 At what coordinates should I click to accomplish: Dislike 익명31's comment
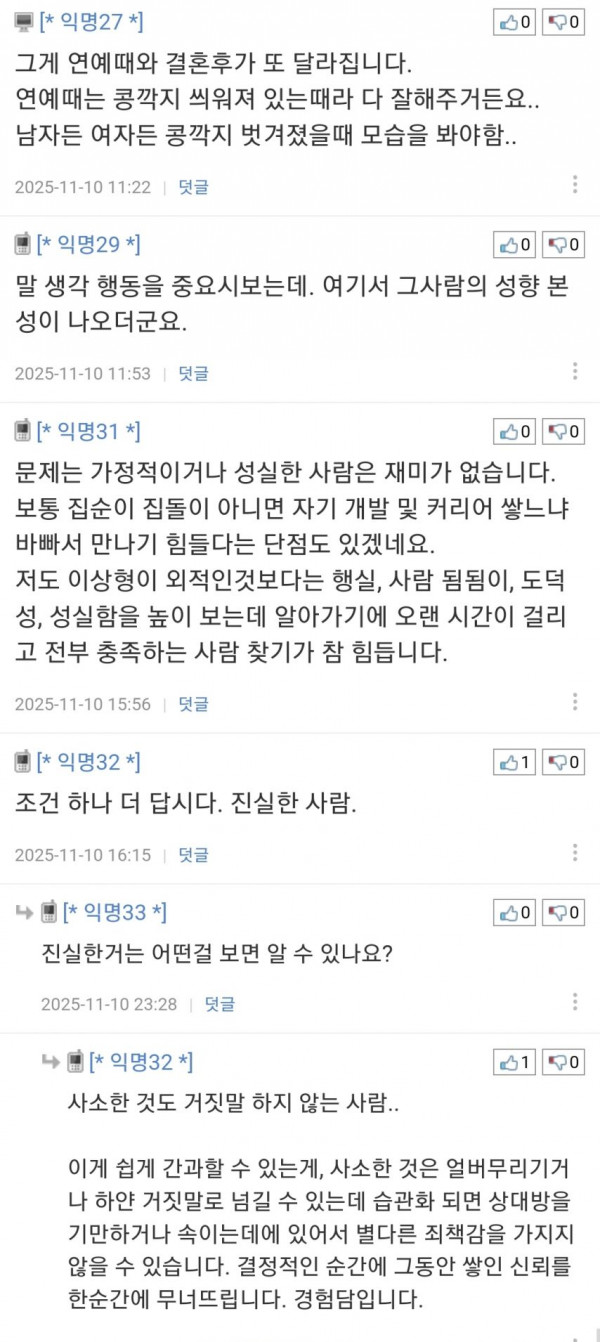click(x=563, y=432)
